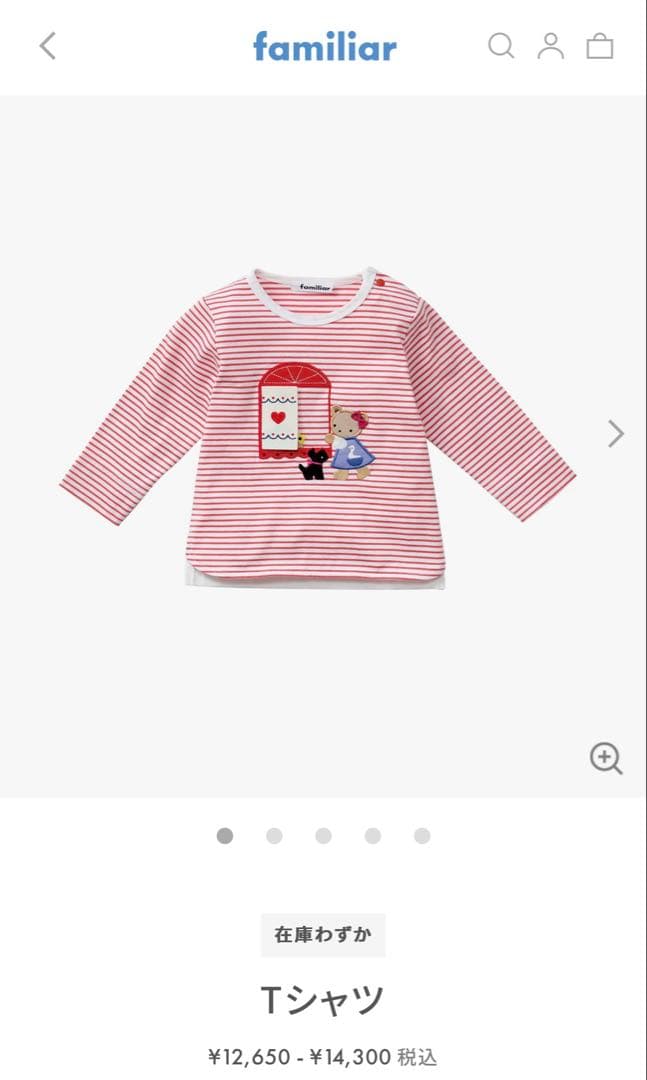The width and height of the screenshot is (647, 1080).
Task: Jump to the third image dot
Action: tap(323, 836)
